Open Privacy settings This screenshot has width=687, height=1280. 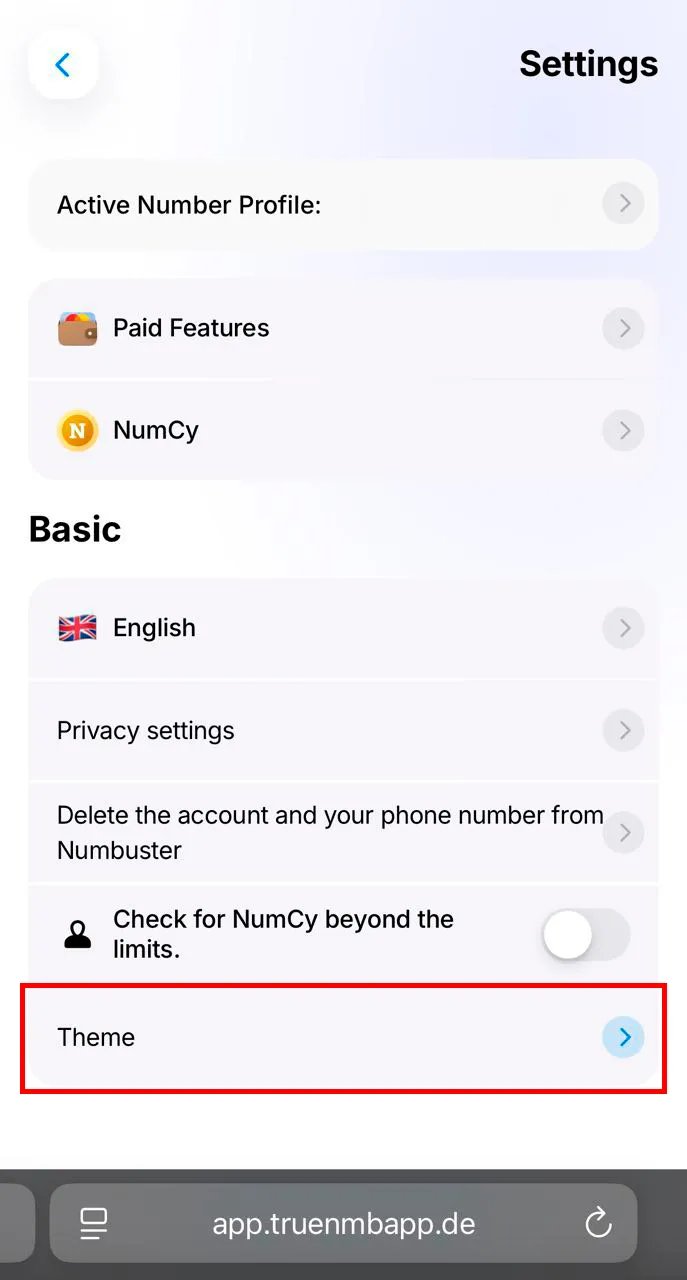343,730
